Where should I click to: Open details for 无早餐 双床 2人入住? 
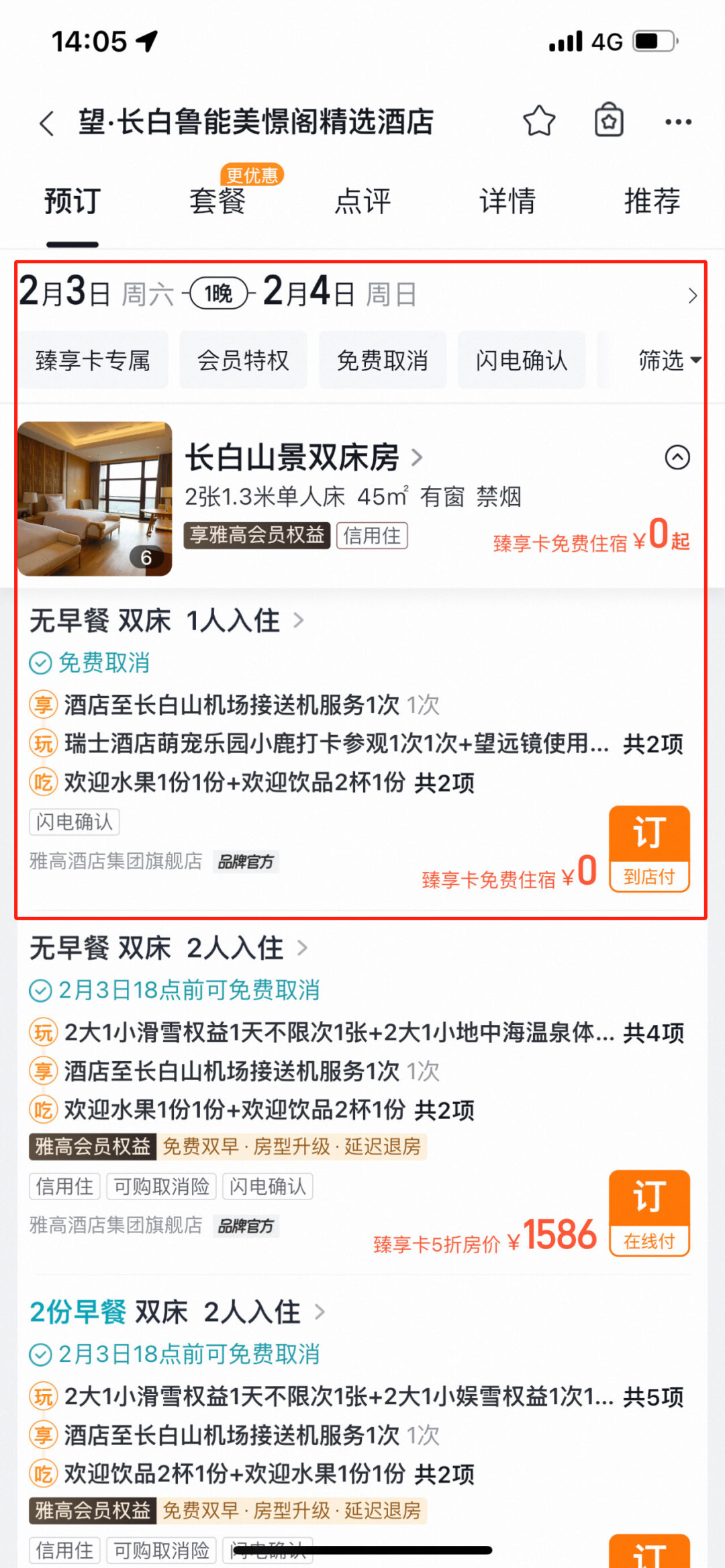pos(168,948)
